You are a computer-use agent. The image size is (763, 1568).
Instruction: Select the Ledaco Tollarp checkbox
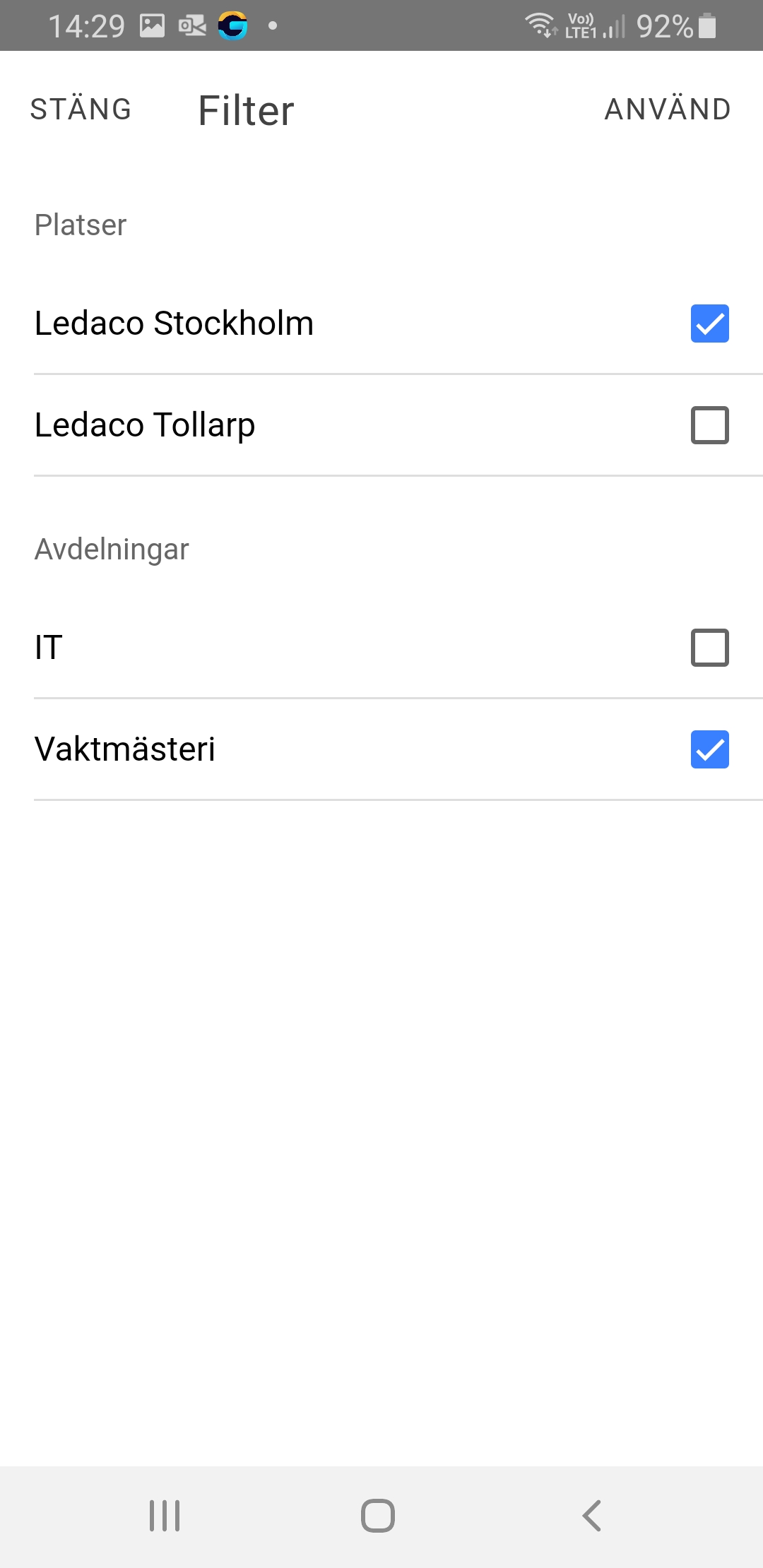point(709,425)
